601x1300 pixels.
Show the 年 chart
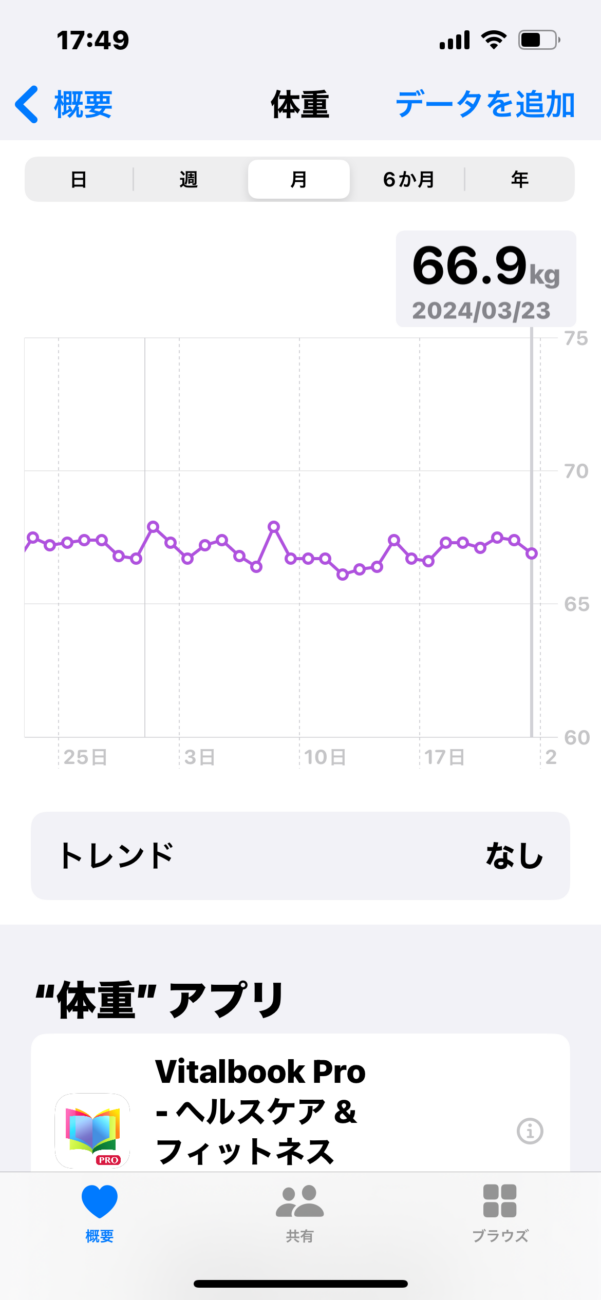[x=520, y=180]
